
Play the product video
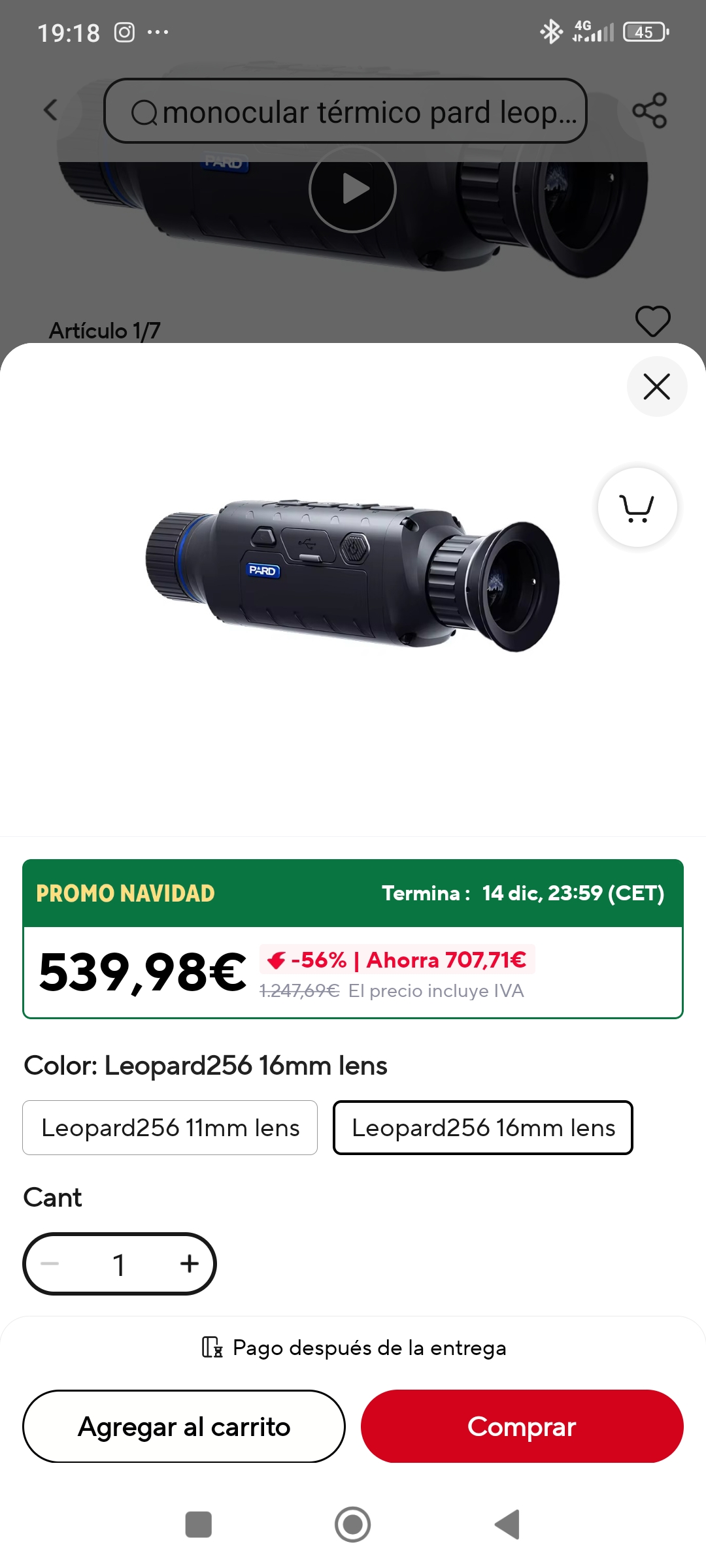point(352,189)
